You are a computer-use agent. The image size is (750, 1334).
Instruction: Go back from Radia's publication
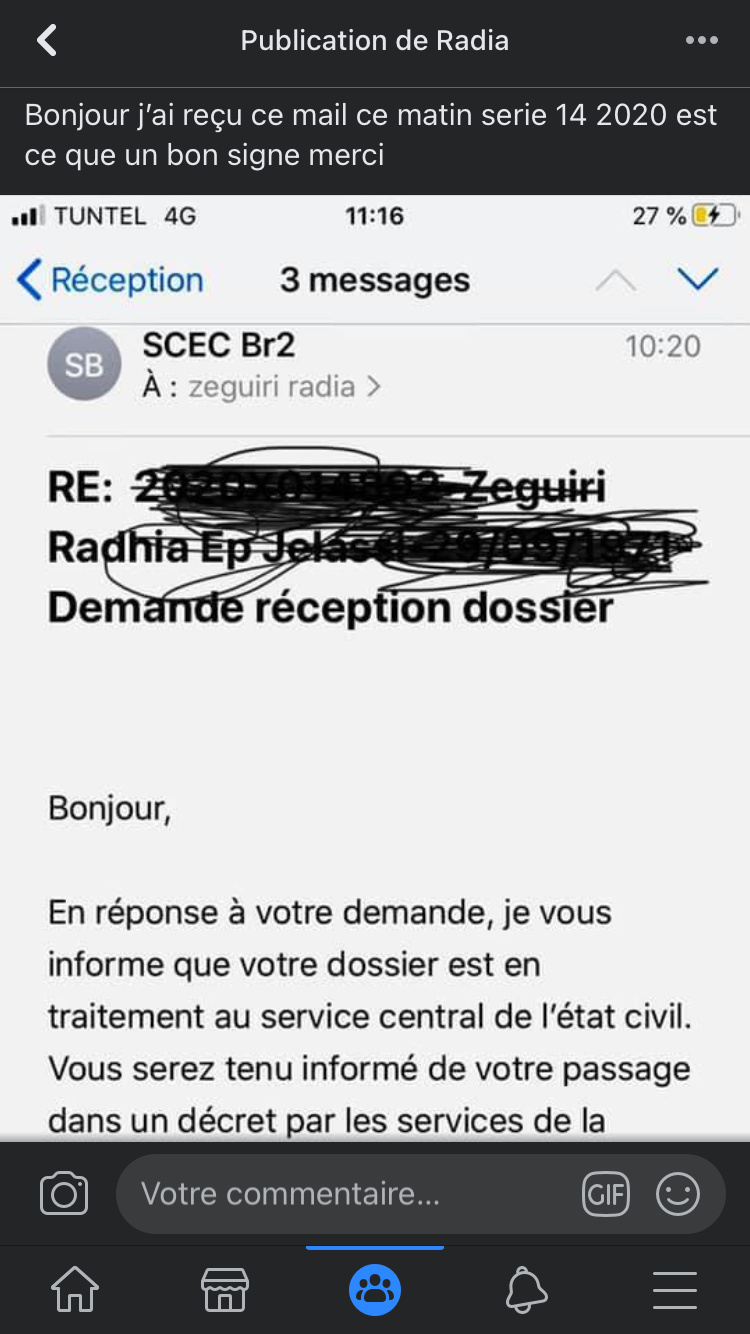pyautogui.click(x=47, y=41)
